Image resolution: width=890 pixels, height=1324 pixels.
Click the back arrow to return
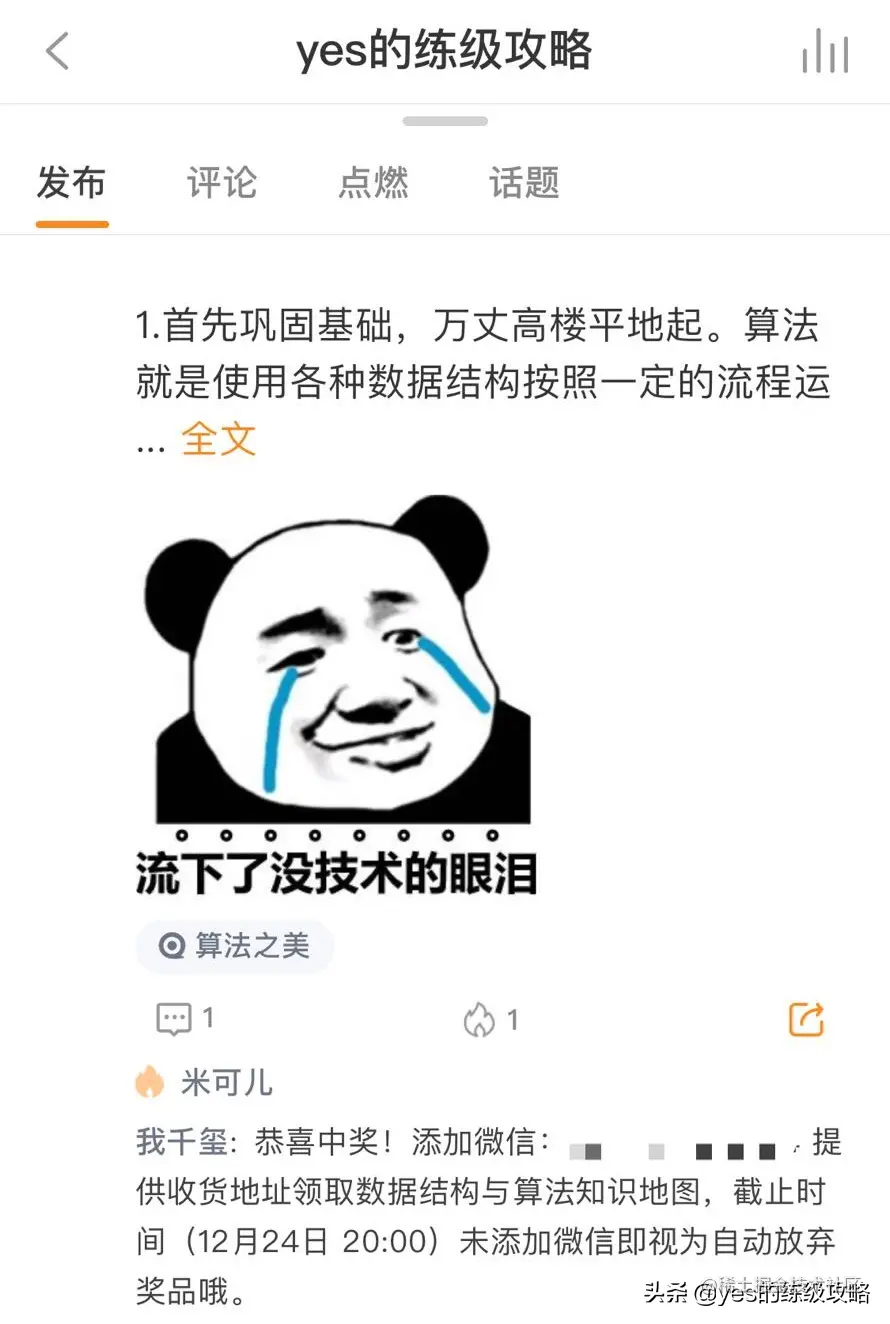pyautogui.click(x=57, y=52)
